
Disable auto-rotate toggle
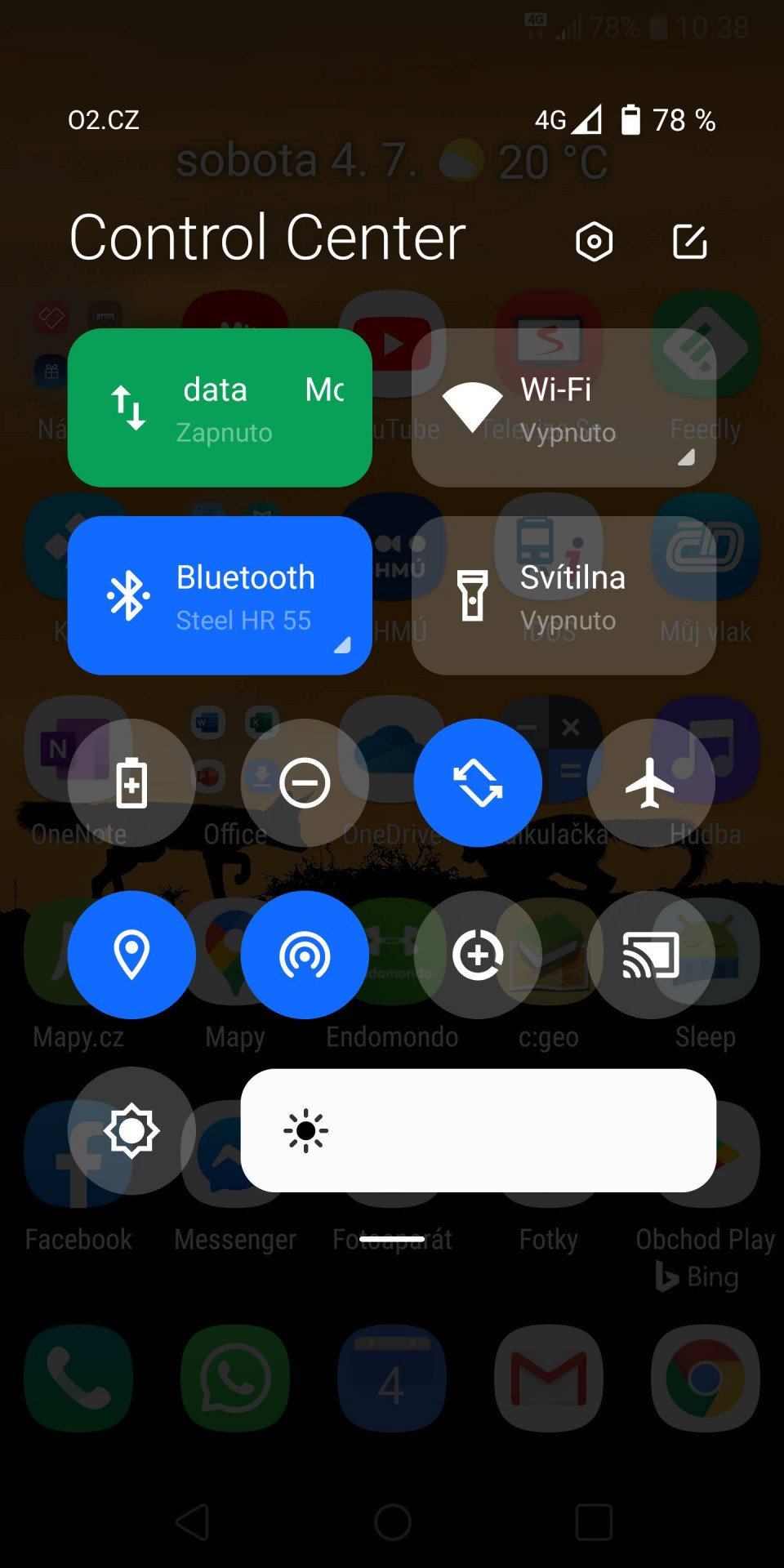click(x=478, y=782)
